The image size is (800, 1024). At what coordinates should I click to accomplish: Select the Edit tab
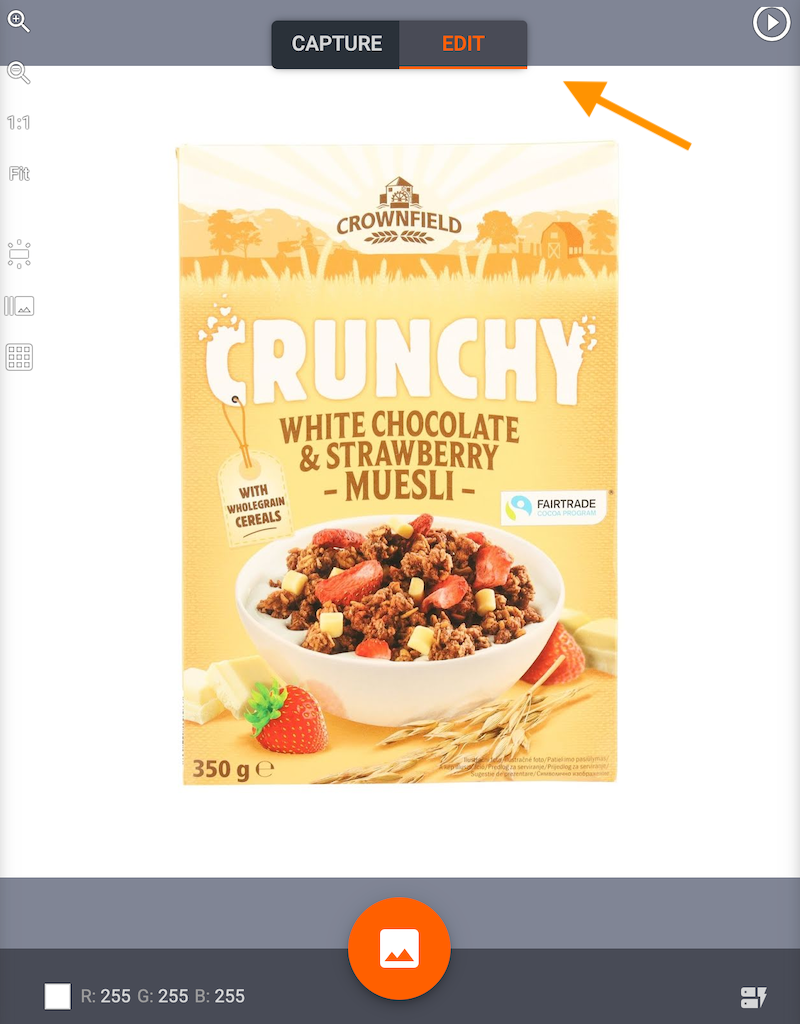[x=463, y=44]
